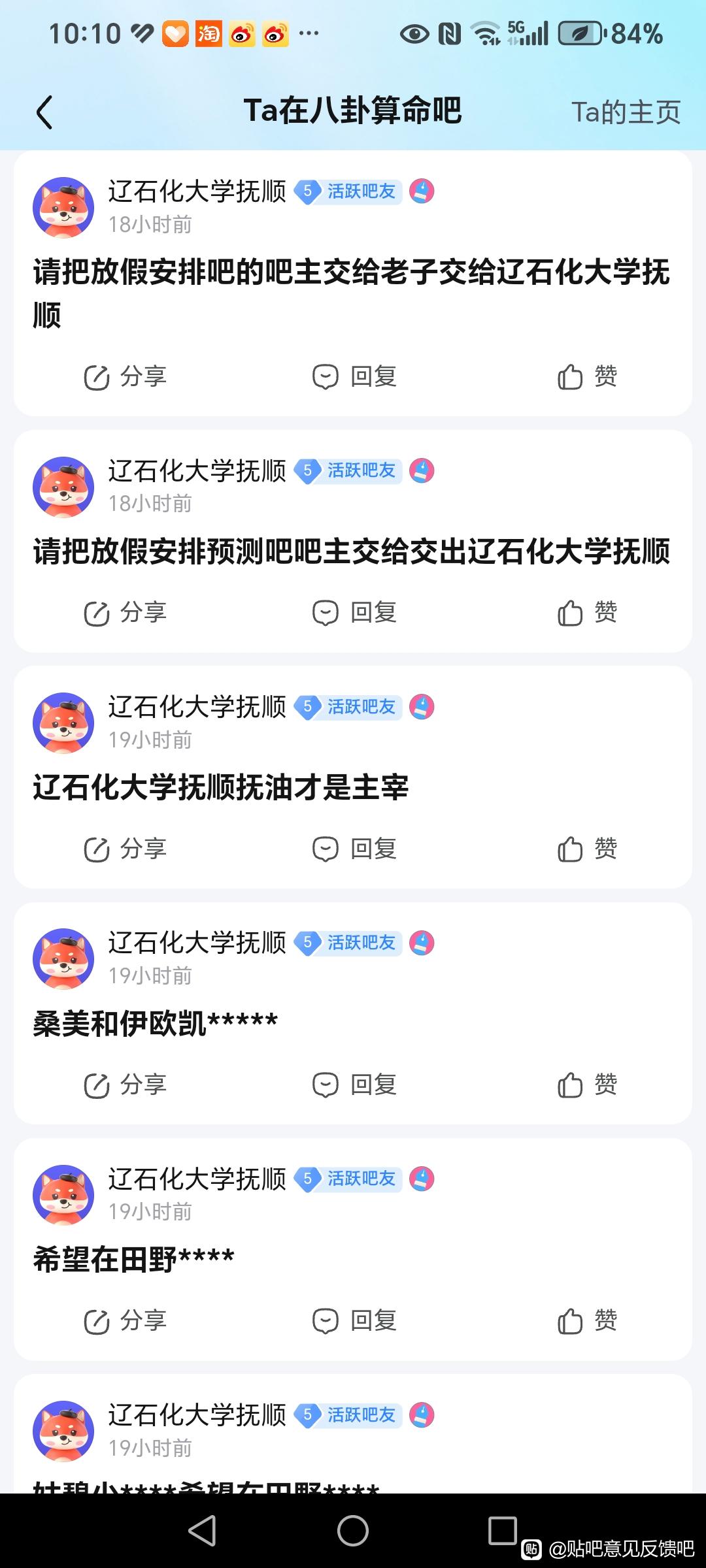Like the 希望在田野 post
This screenshot has height=1568, width=706.
pyautogui.click(x=587, y=1321)
